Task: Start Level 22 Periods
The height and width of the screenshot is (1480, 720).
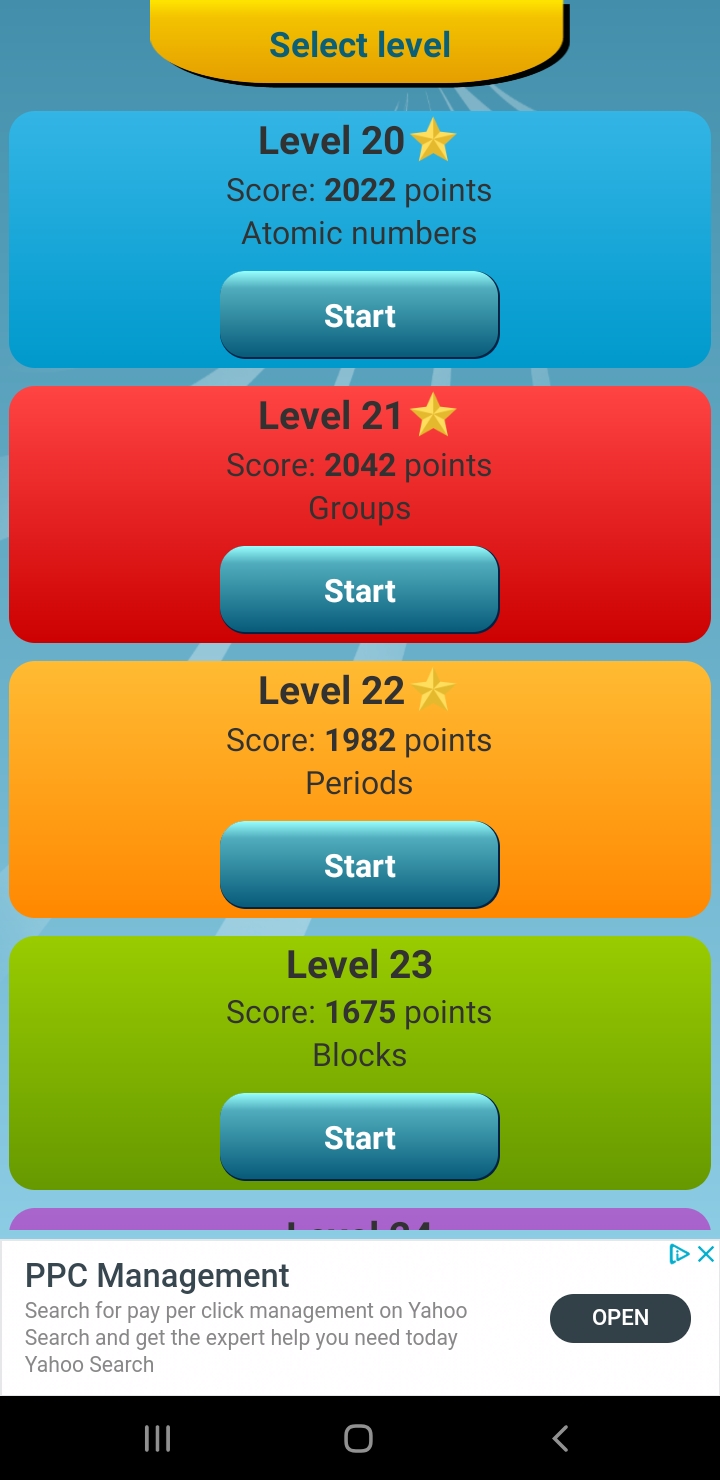Action: pos(359,865)
